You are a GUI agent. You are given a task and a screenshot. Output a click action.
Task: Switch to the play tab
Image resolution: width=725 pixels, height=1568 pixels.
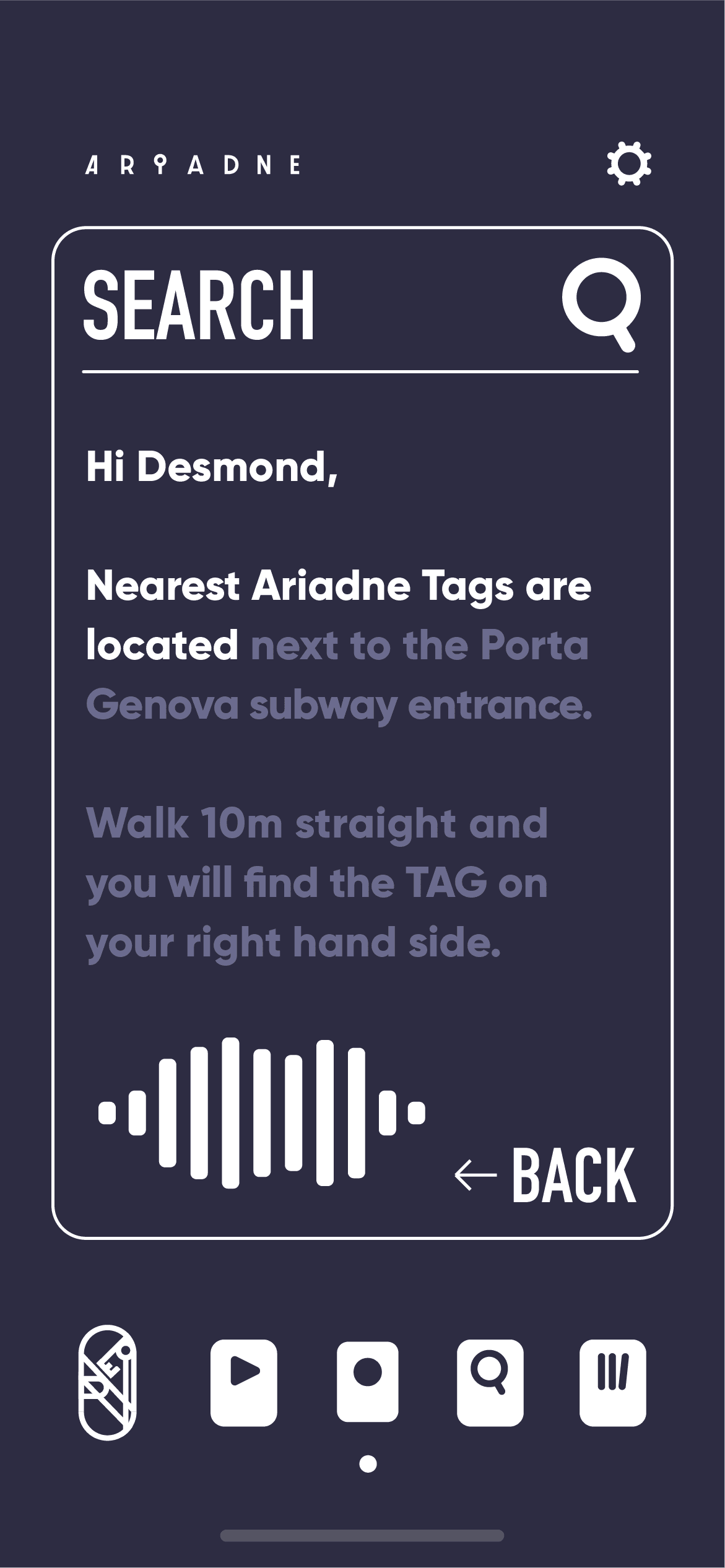(244, 1382)
